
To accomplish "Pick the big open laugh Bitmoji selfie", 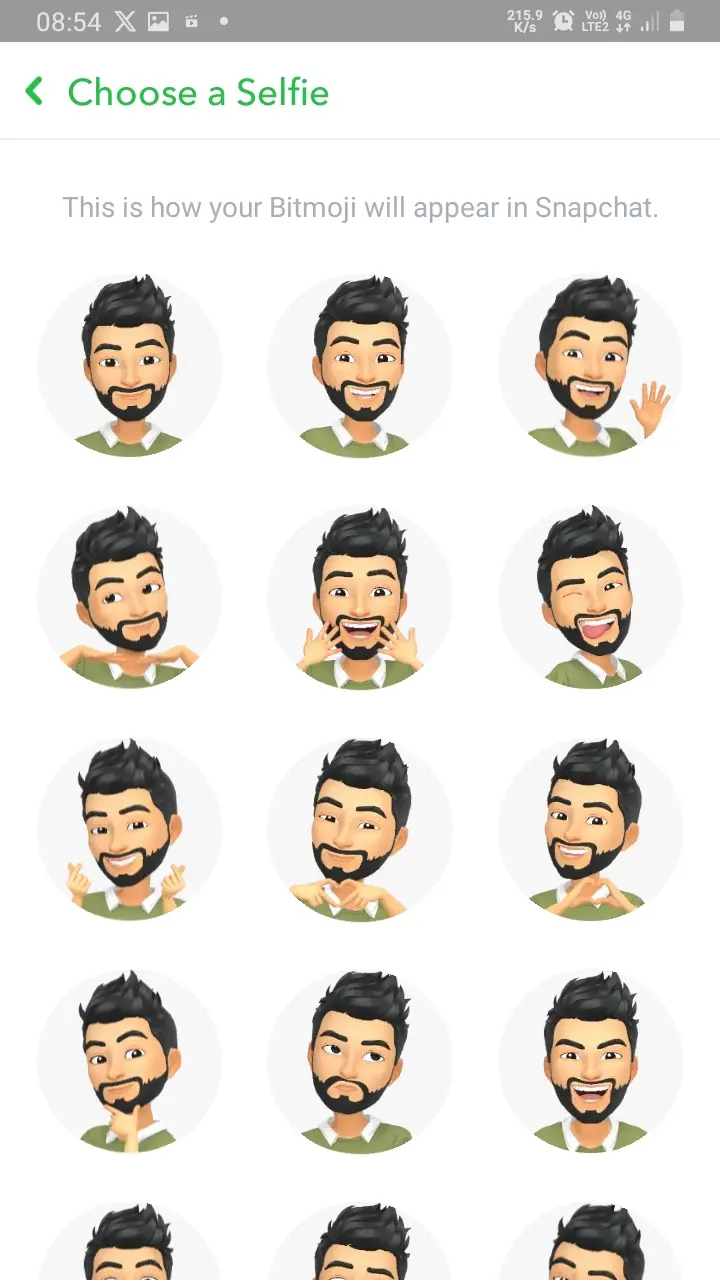I will pos(590,1061).
